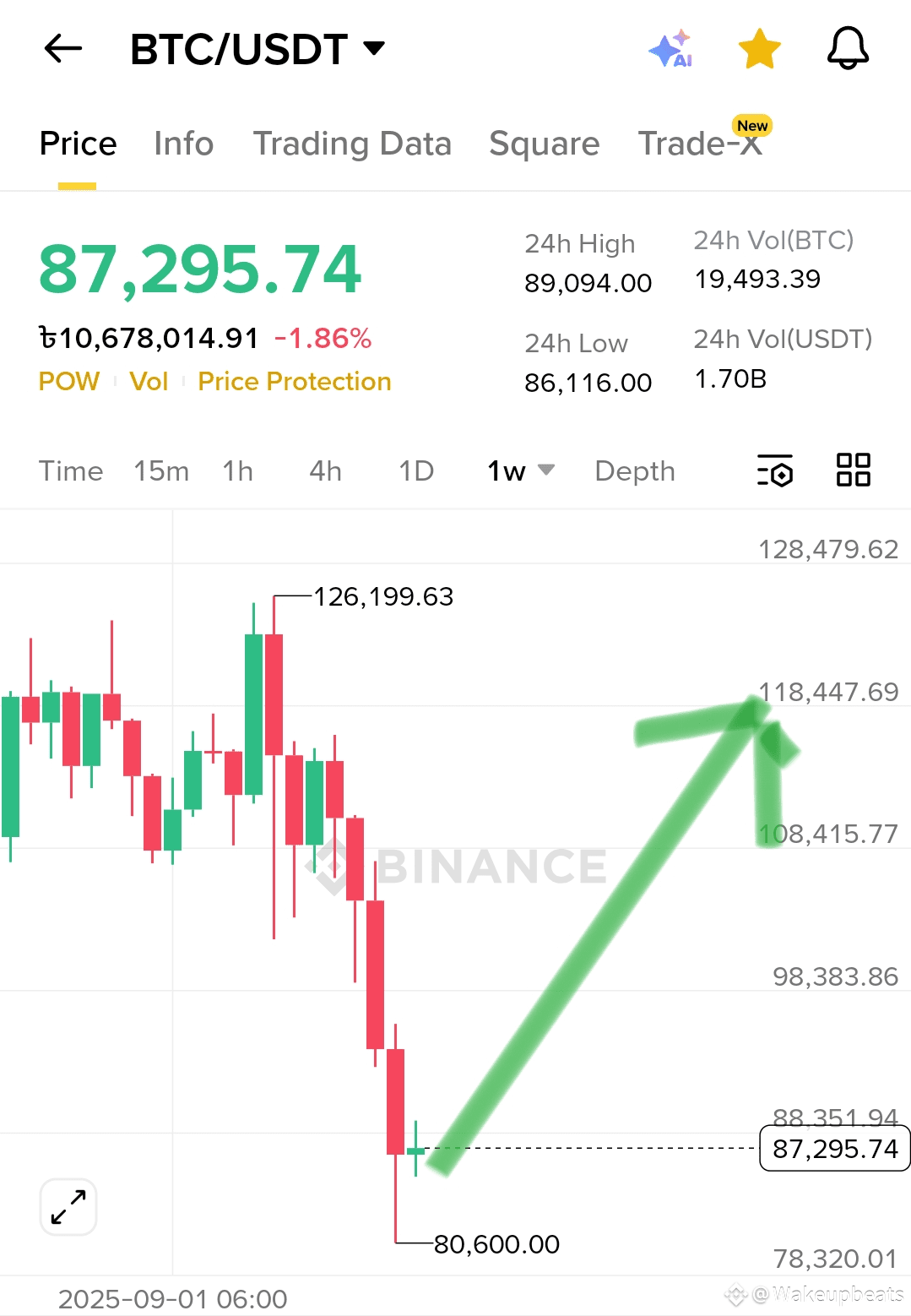Image resolution: width=911 pixels, height=1316 pixels.
Task: Select the 1h interval
Action: (238, 471)
